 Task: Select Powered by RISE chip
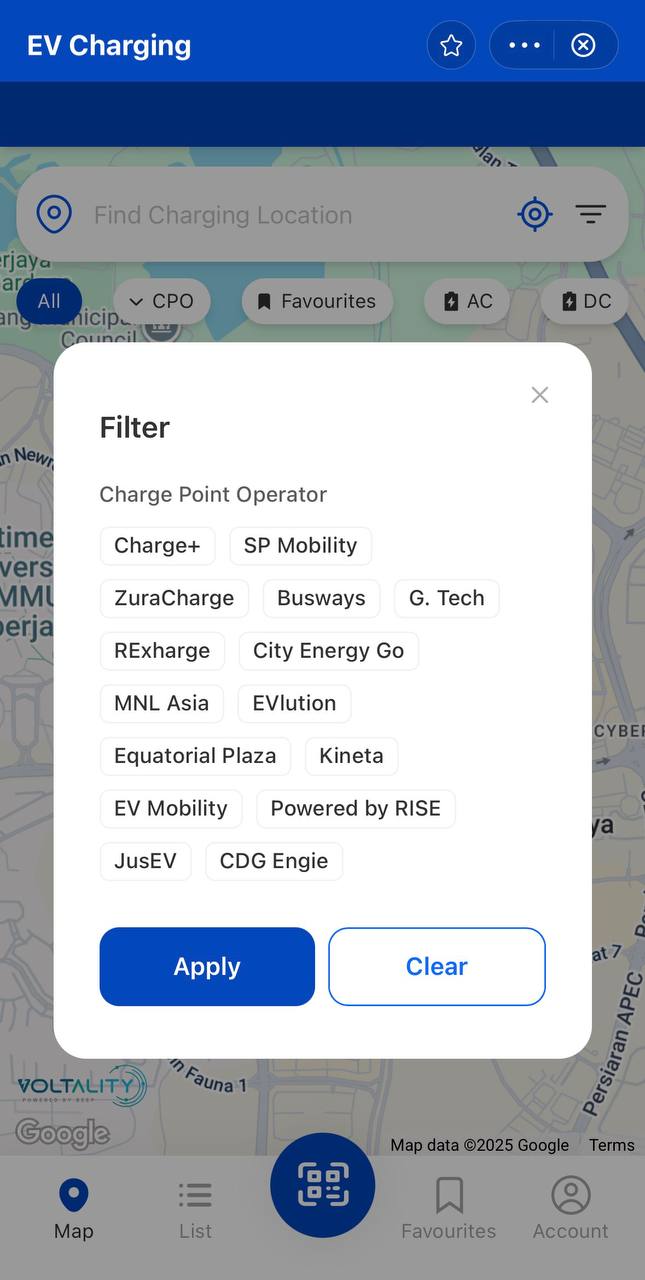pos(355,808)
